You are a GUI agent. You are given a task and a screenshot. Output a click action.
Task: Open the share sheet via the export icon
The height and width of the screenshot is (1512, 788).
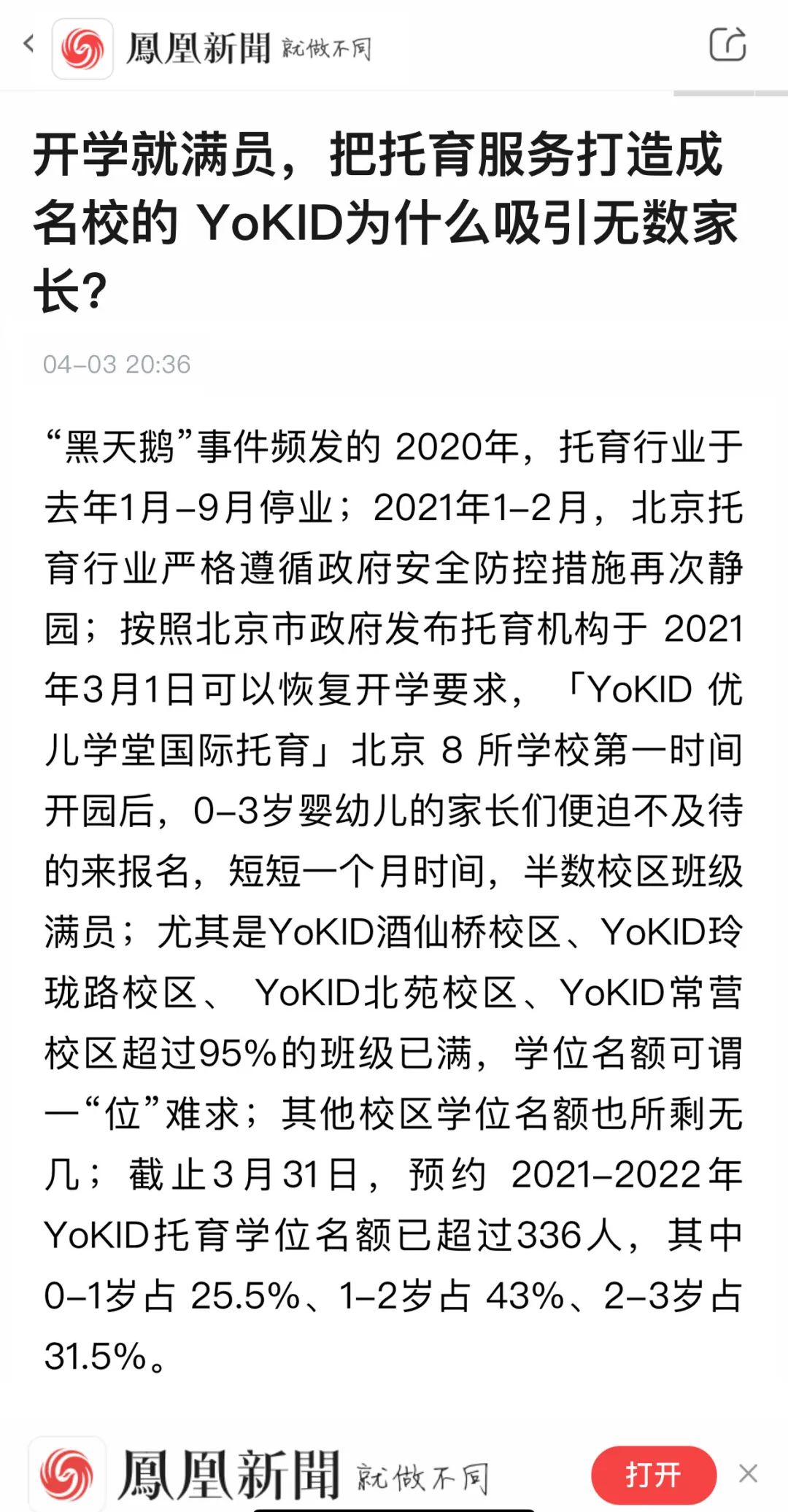[727, 45]
